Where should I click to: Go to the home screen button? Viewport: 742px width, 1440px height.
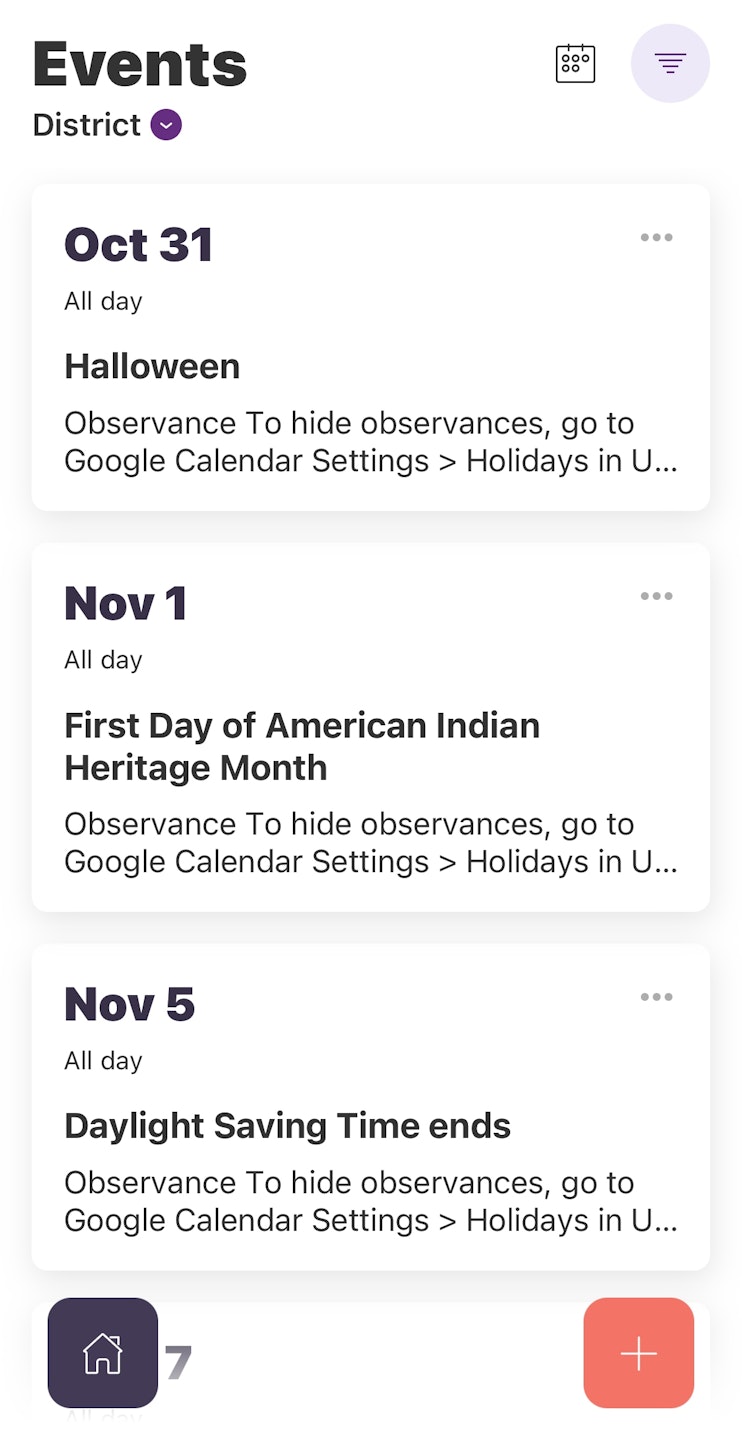point(103,1353)
